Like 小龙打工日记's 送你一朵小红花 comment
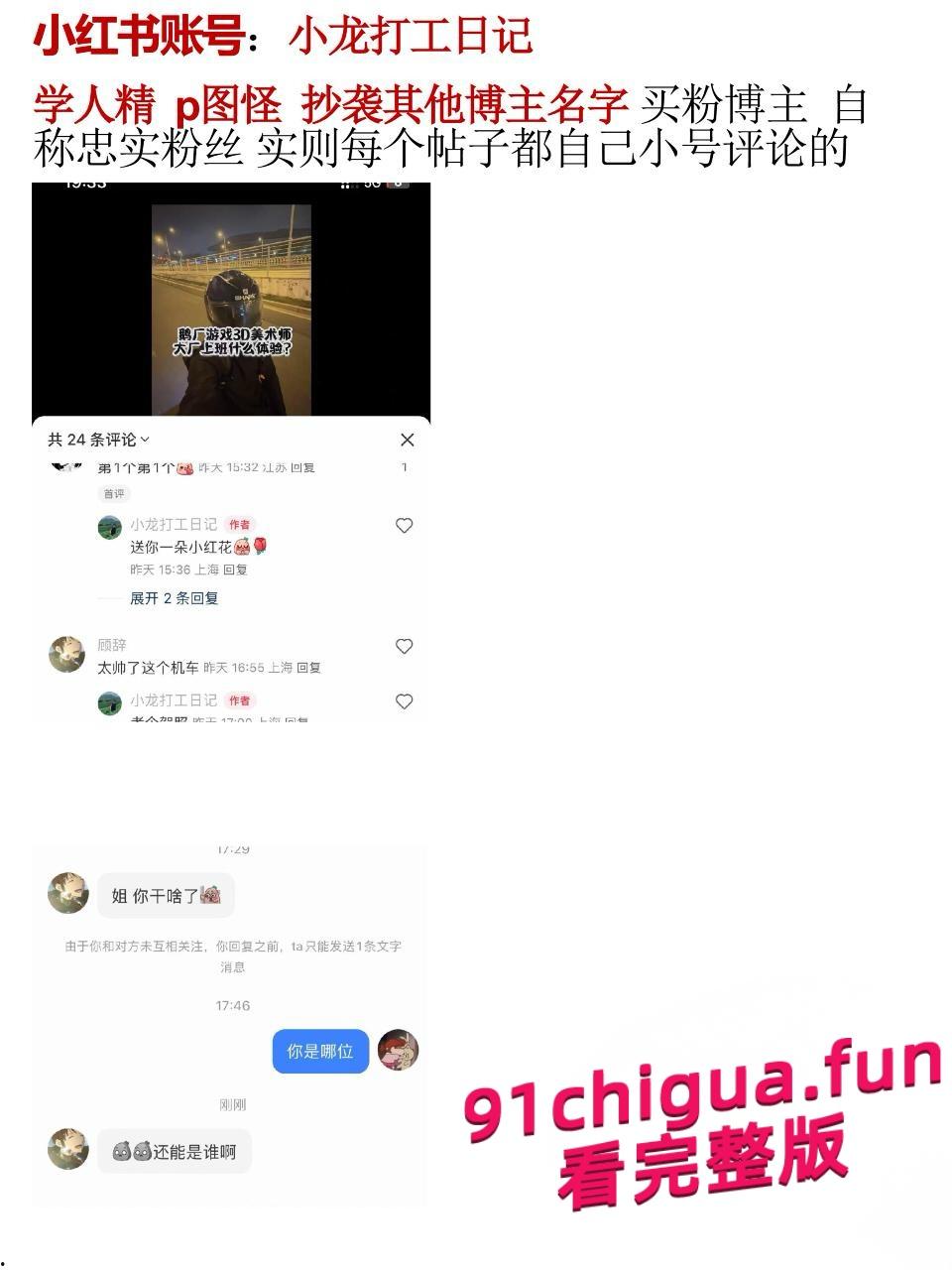This screenshot has height=1270, width=952. [404, 526]
